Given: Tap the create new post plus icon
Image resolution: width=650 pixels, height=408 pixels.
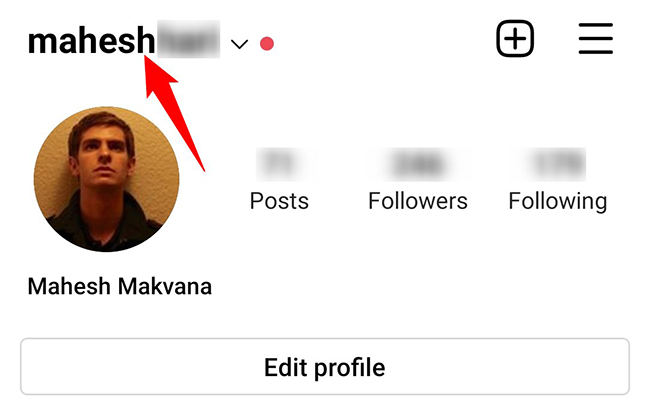Looking at the screenshot, I should 515,39.
